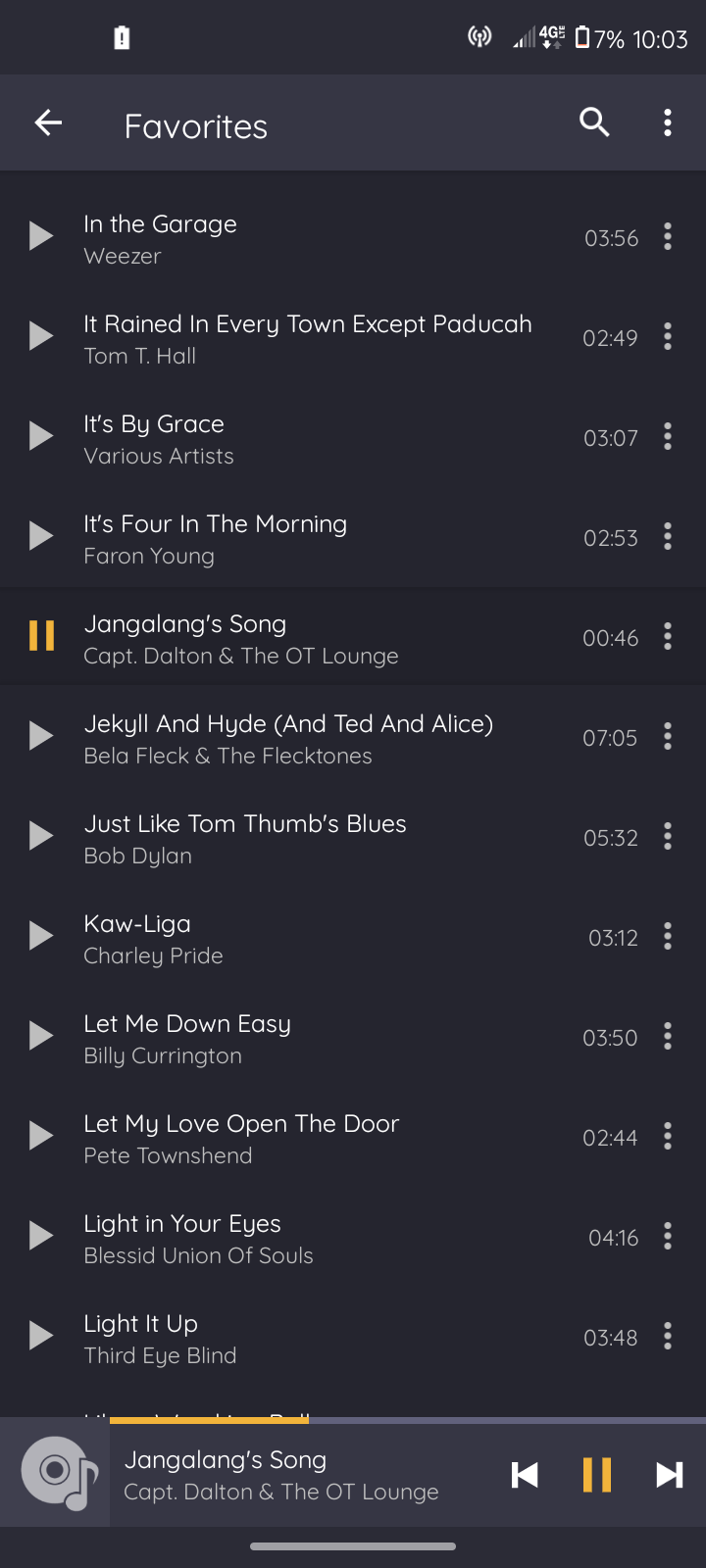Image resolution: width=706 pixels, height=1568 pixels.
Task: Open search in Favorites
Action: click(594, 122)
